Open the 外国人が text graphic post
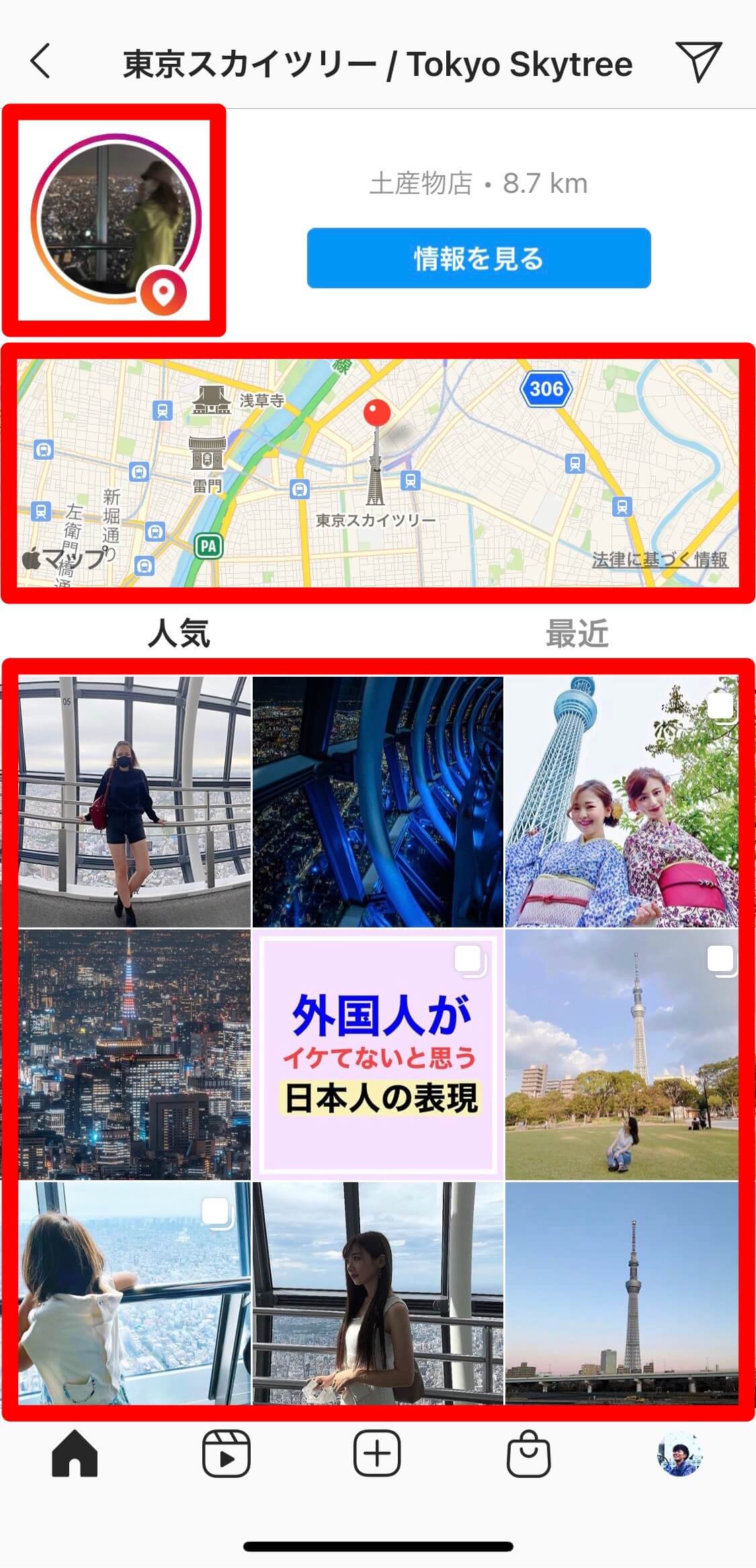 pyautogui.click(x=378, y=1055)
